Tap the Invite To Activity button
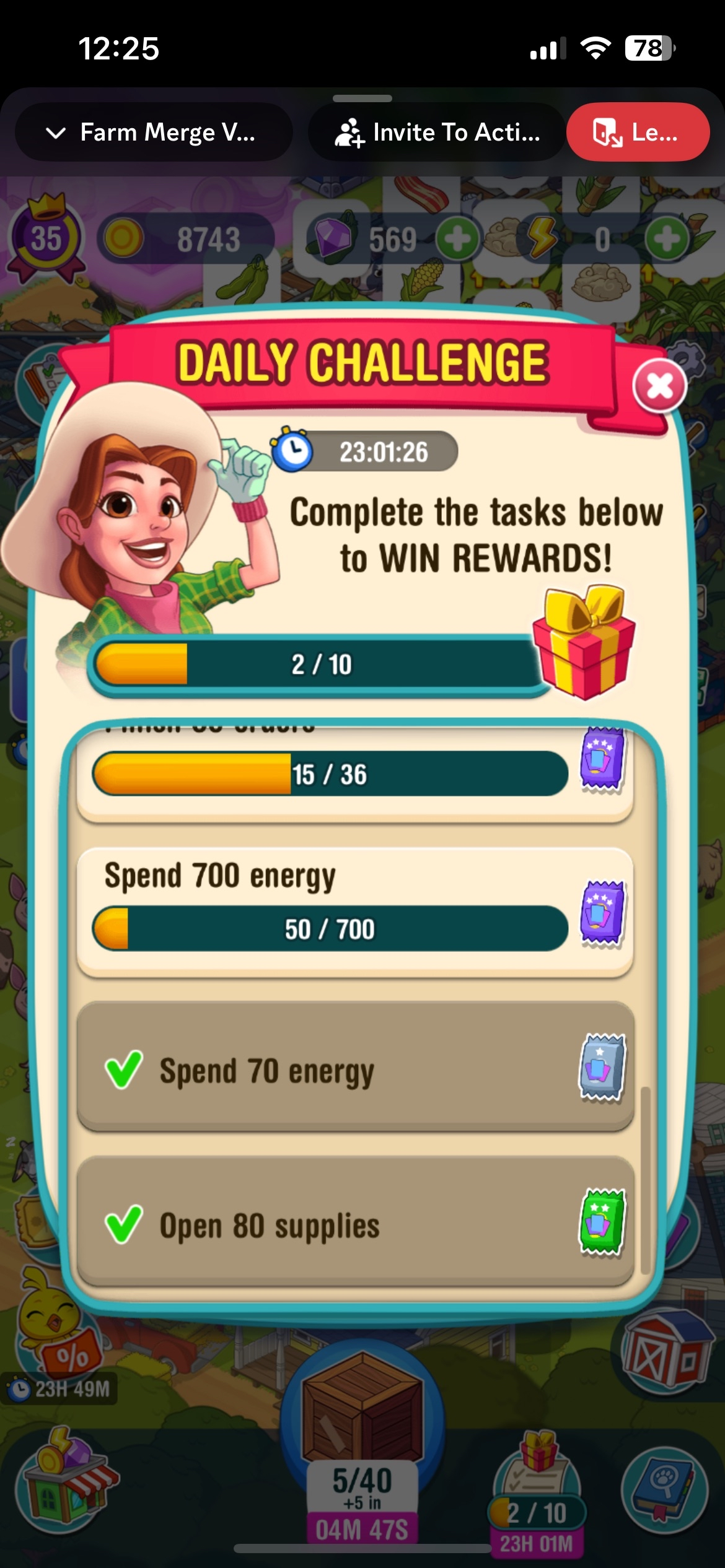Screen dimensions: 725x1568 pos(437,133)
